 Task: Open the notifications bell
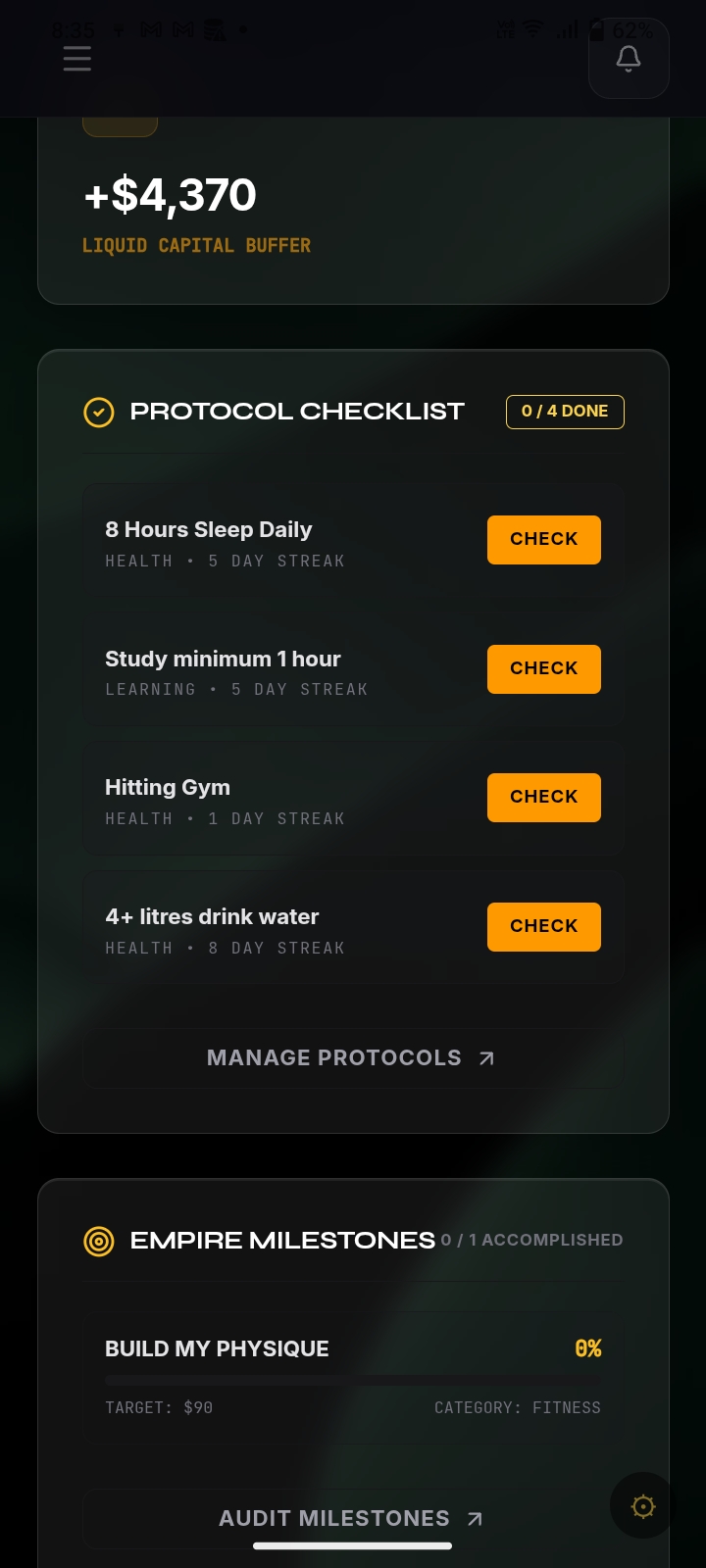coord(629,59)
